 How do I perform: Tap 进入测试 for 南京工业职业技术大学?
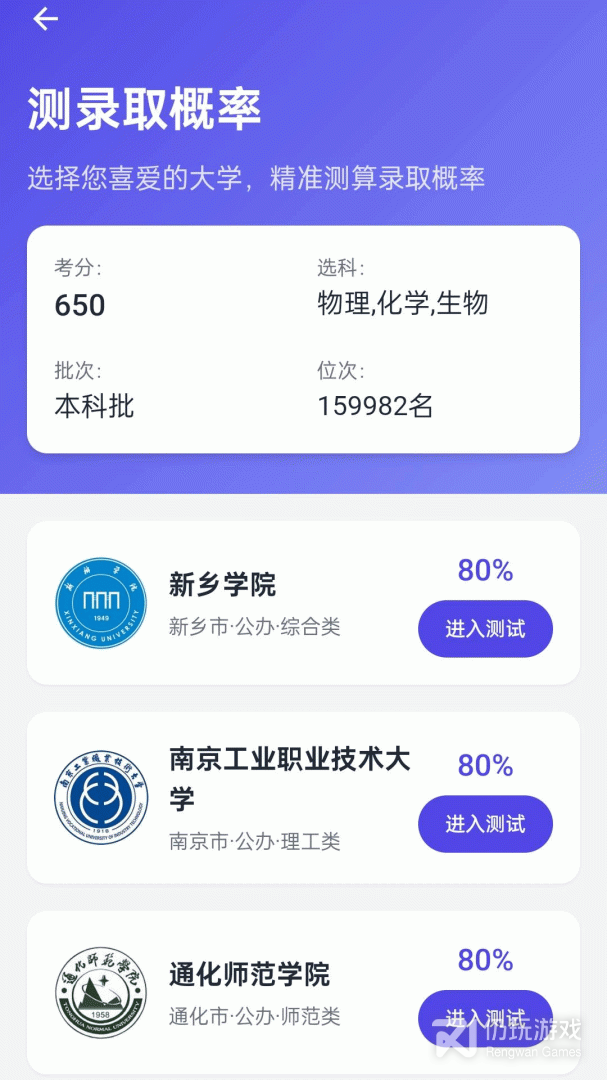[485, 824]
